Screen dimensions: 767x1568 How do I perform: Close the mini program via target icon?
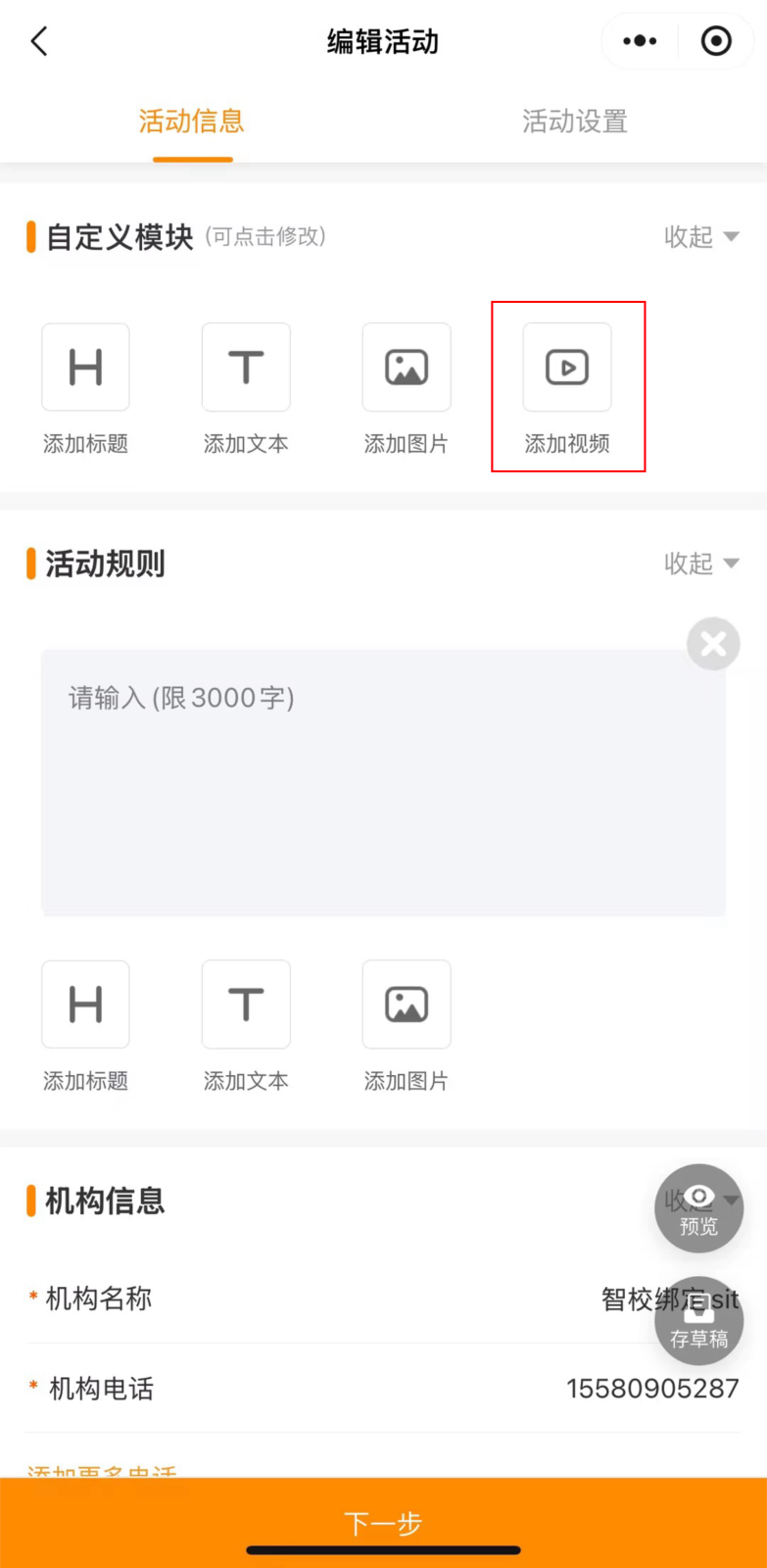coord(716,41)
